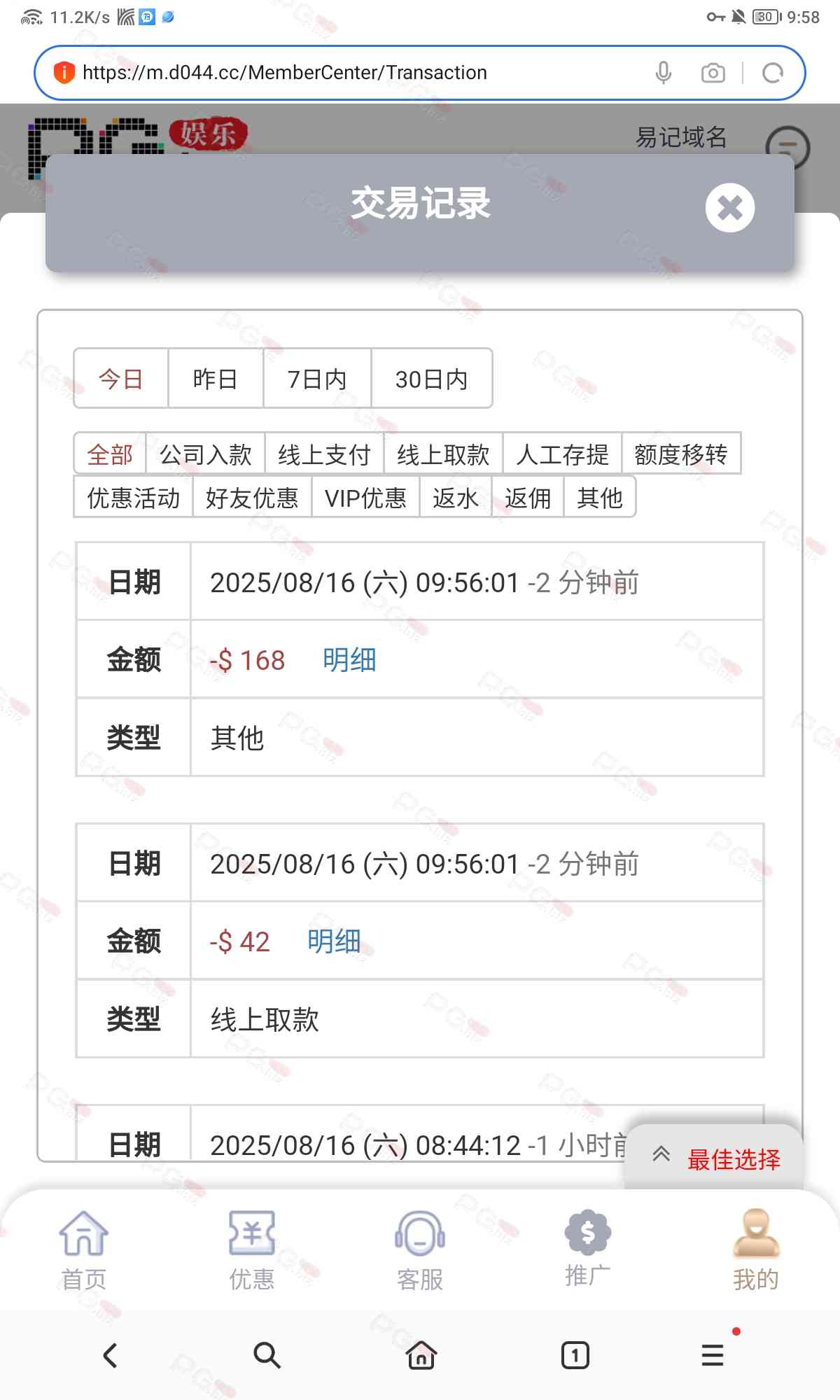
Task: Open the 客服 support tab
Action: tap(419, 1249)
